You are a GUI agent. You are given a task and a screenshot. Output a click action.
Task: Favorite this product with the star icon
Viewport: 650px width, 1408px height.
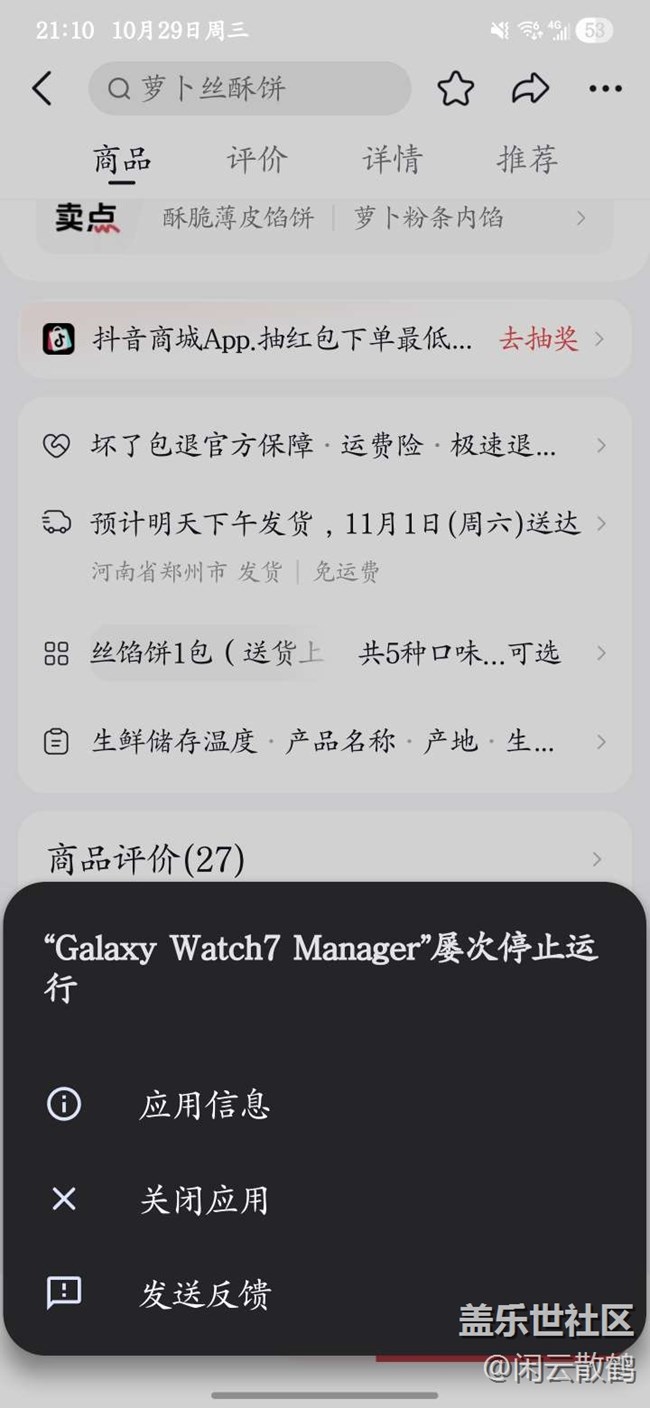(x=455, y=89)
